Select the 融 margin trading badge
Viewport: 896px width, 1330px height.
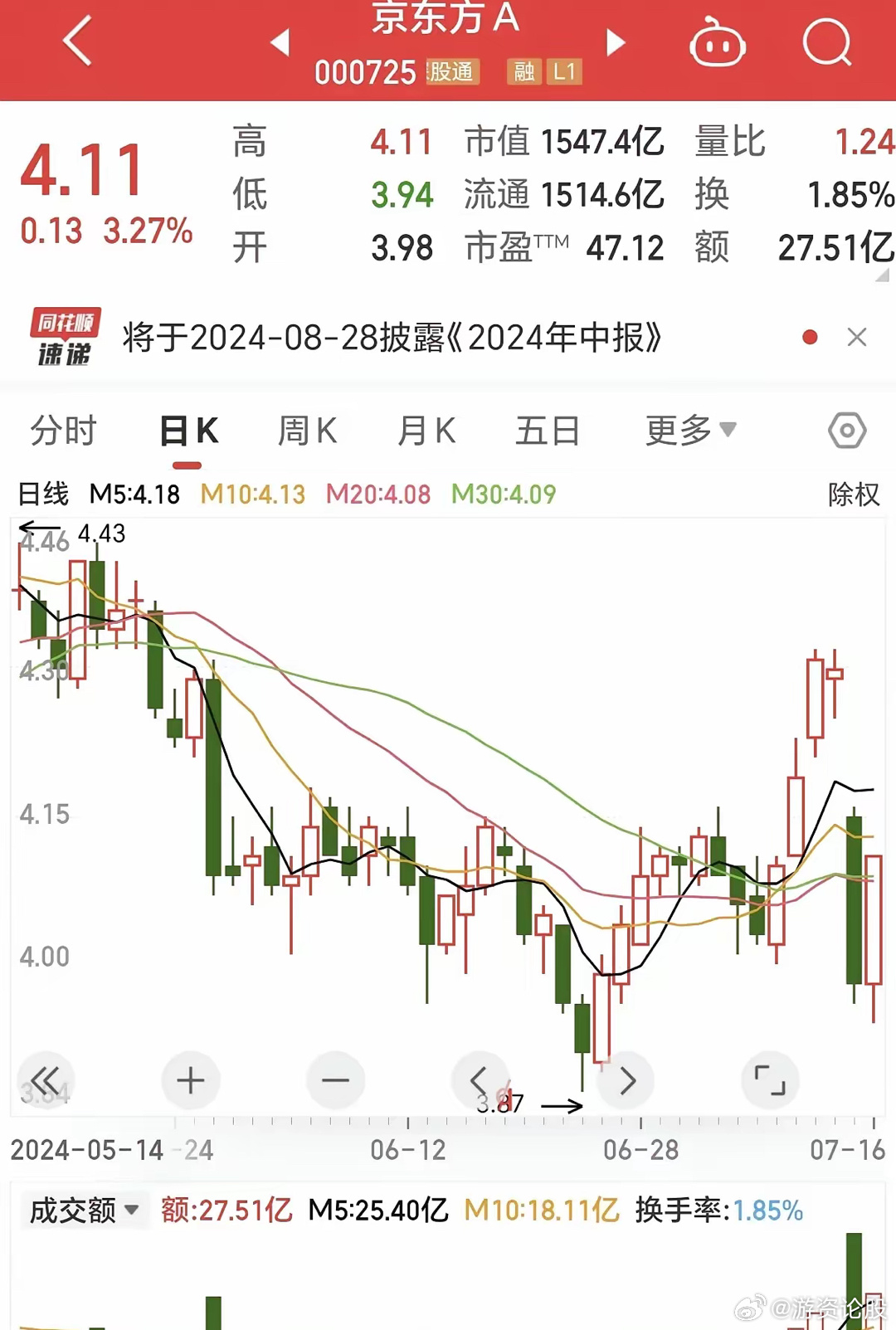524,73
